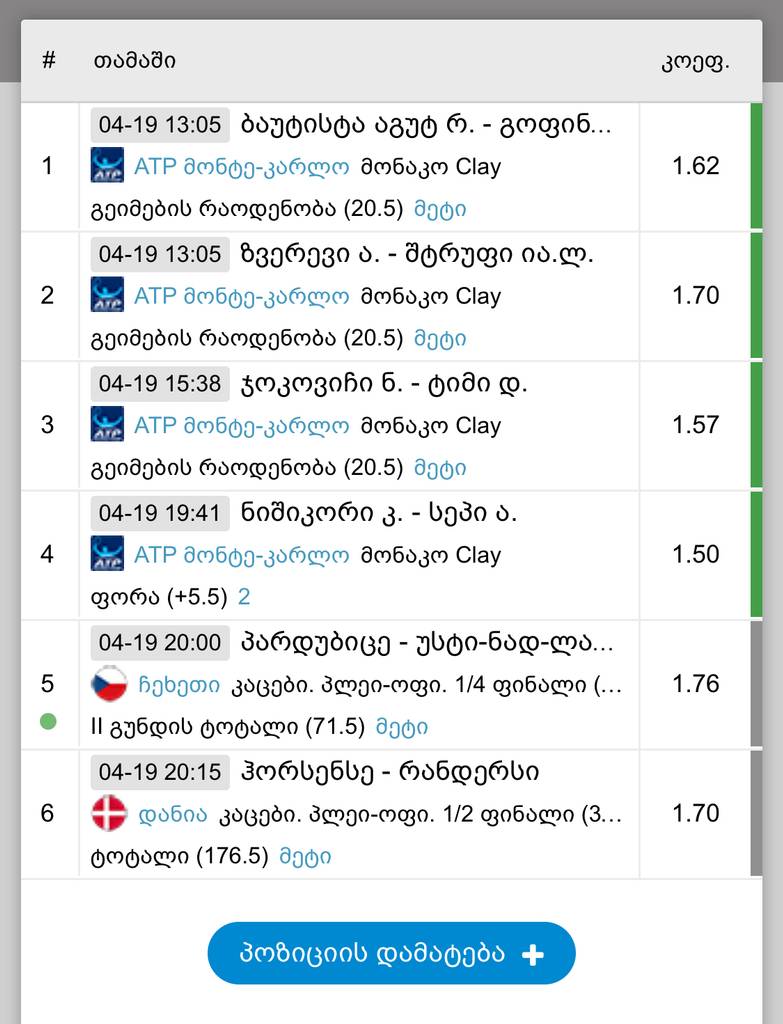Open მეტი details for the Djokovic total games line
The image size is (783, 1024).
(442, 467)
